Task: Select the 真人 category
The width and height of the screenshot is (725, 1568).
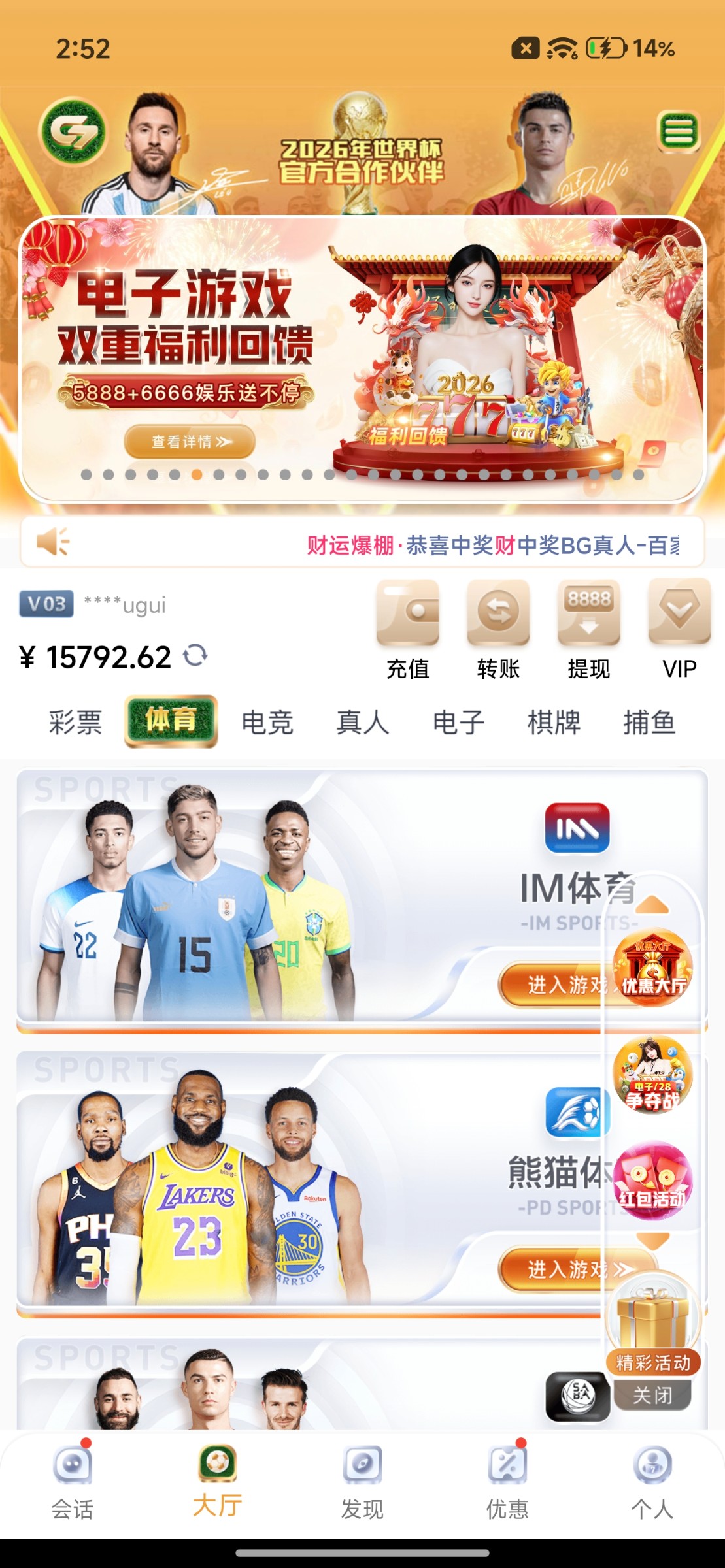Action: pos(363,722)
